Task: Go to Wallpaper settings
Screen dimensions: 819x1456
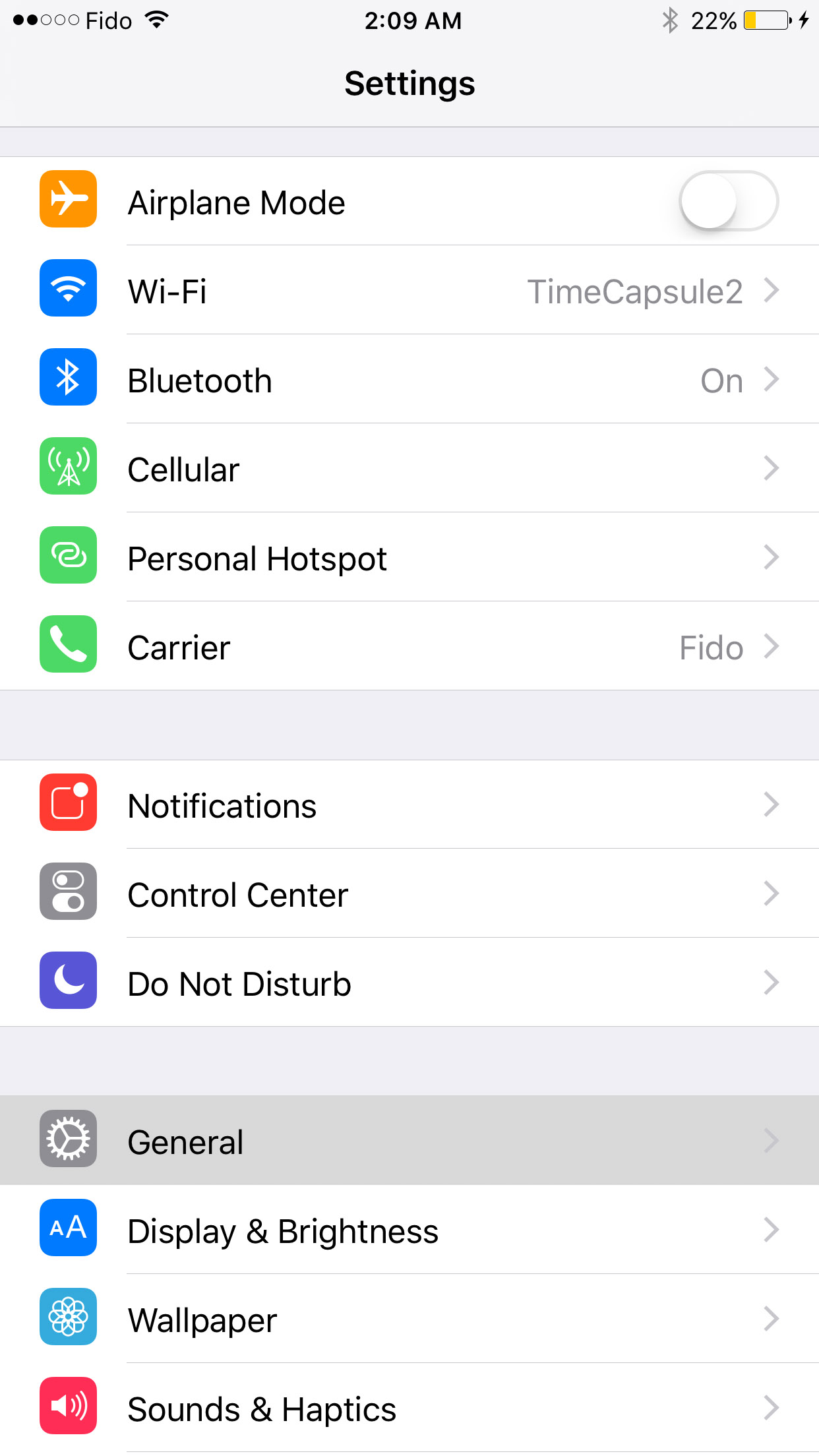Action: click(x=409, y=1319)
